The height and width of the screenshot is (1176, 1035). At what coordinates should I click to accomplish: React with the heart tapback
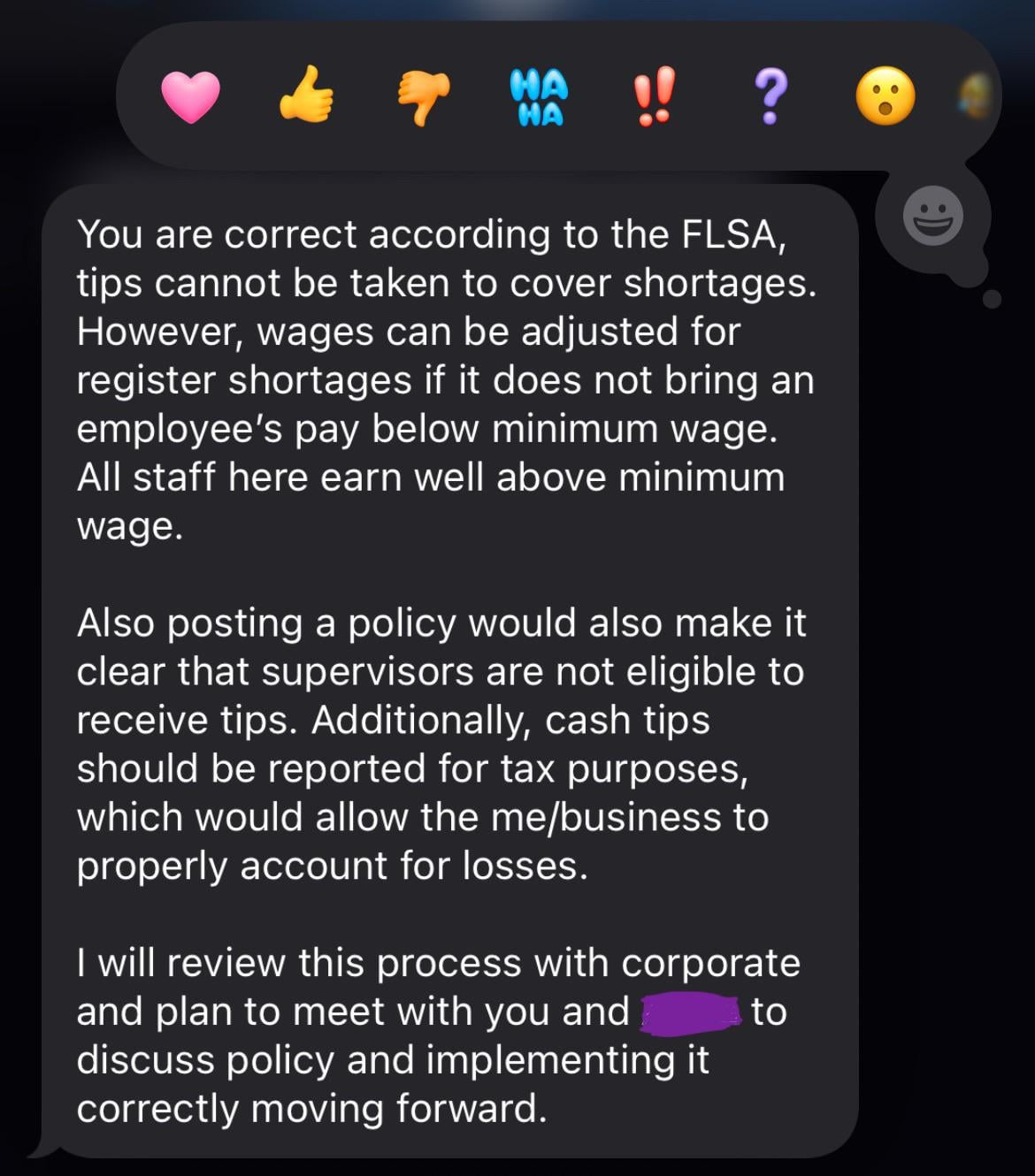[190, 96]
